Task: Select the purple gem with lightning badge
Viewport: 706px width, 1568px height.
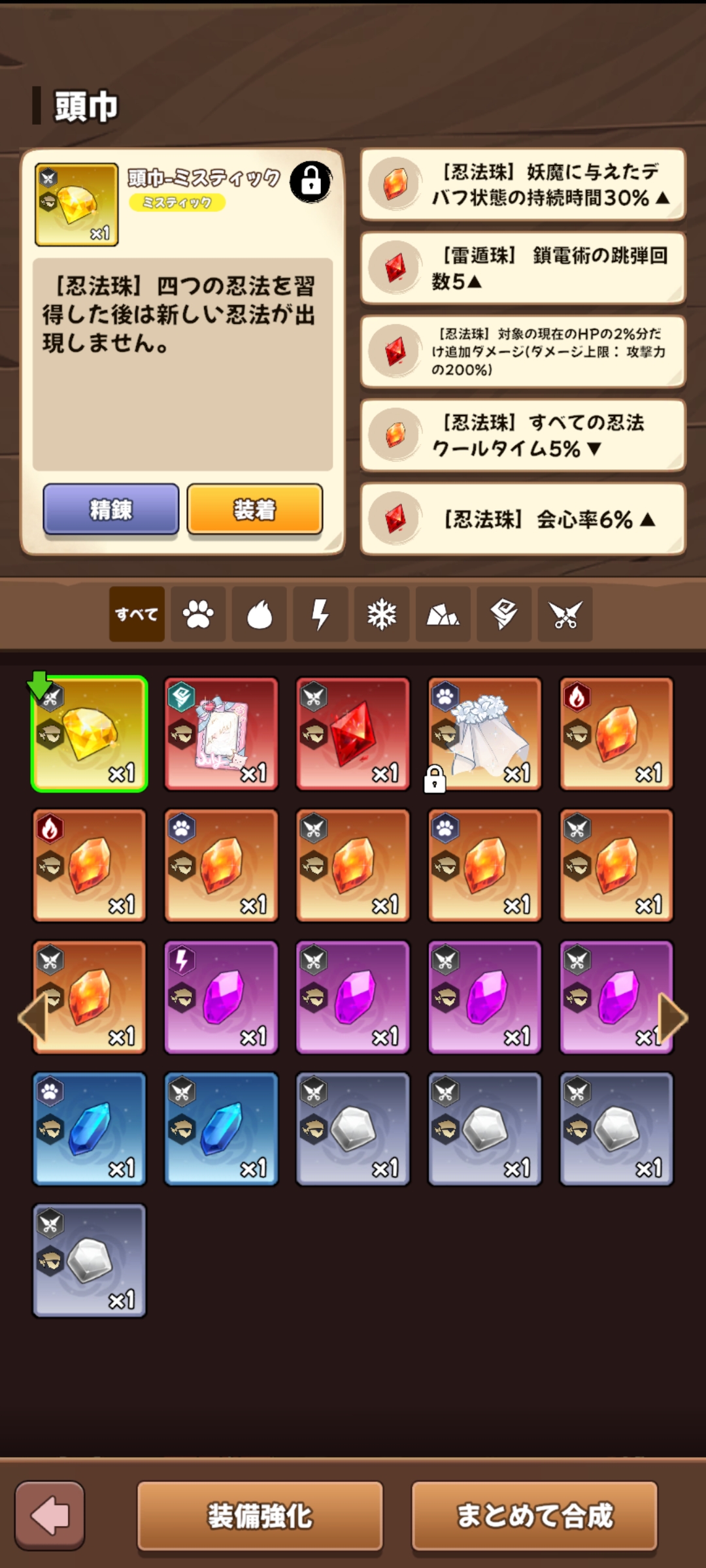Action: 221,997
